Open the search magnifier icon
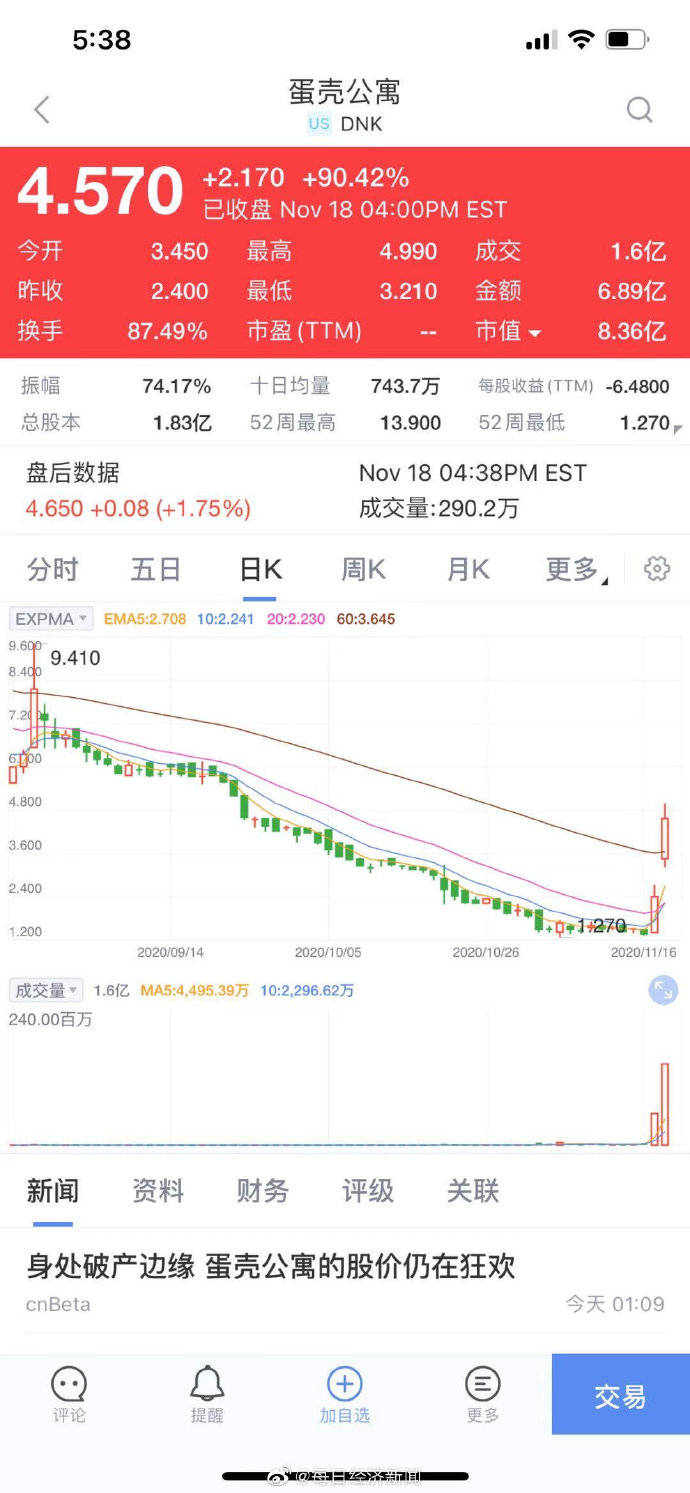 640,109
